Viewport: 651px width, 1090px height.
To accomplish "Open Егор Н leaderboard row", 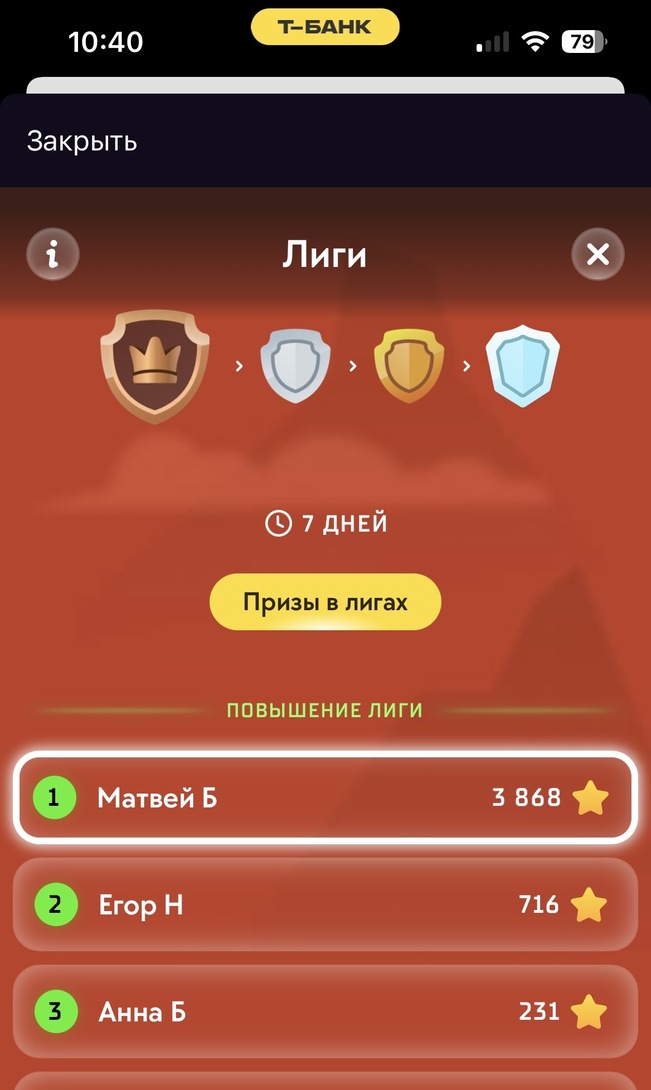I will coord(325,905).
